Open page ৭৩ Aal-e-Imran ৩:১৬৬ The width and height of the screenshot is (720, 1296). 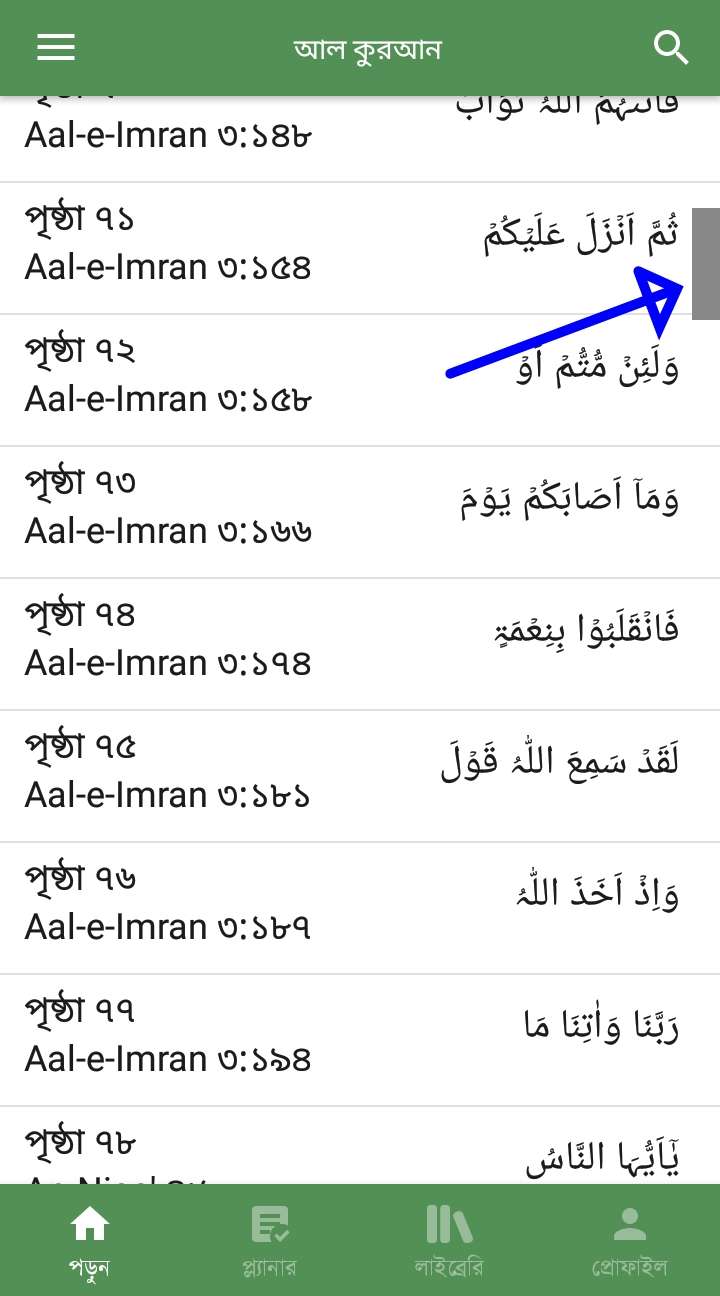pyautogui.click(x=360, y=512)
